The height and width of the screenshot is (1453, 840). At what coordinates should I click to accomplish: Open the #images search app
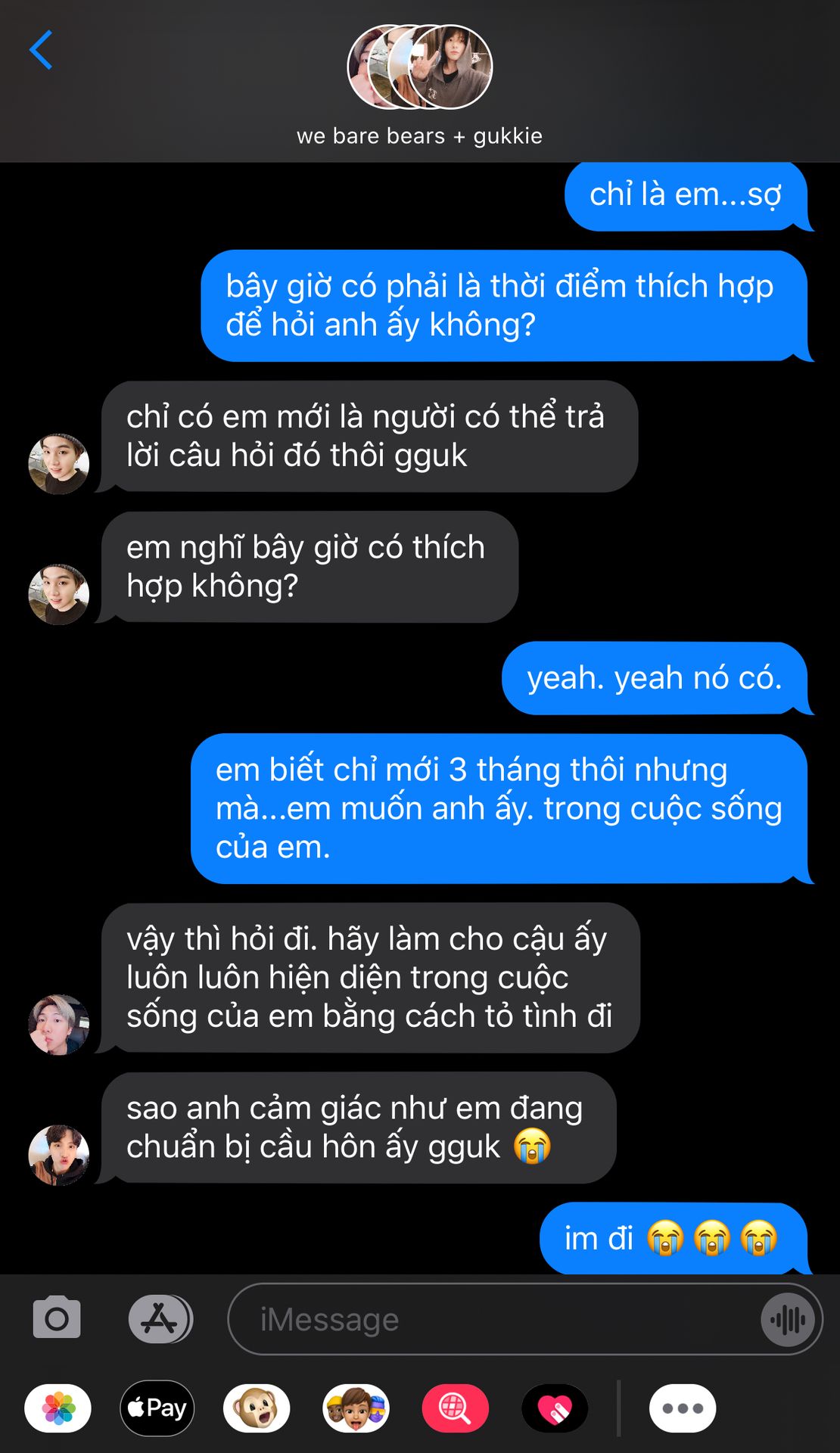455,1408
